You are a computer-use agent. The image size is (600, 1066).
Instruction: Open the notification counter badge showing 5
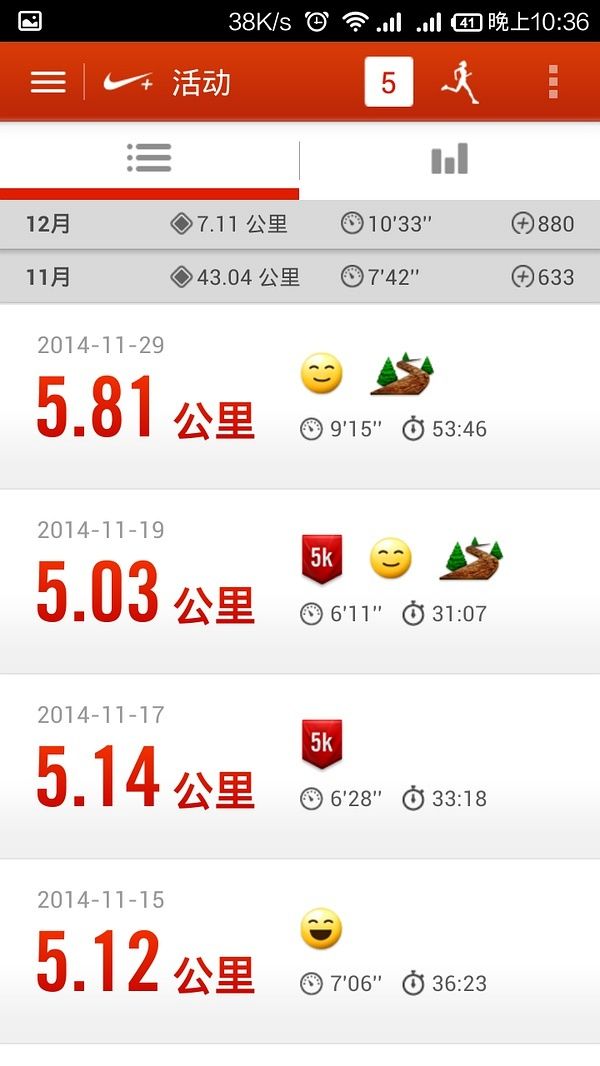point(389,82)
